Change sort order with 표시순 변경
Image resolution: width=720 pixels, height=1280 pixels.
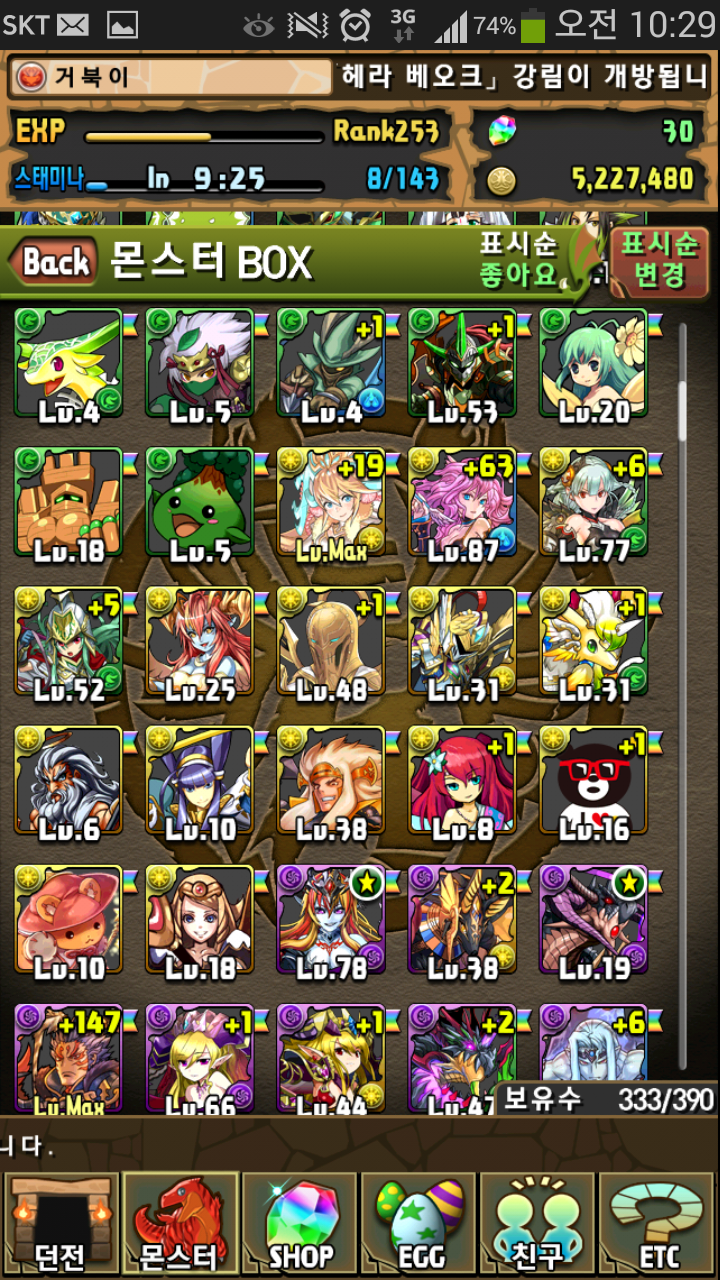click(659, 258)
